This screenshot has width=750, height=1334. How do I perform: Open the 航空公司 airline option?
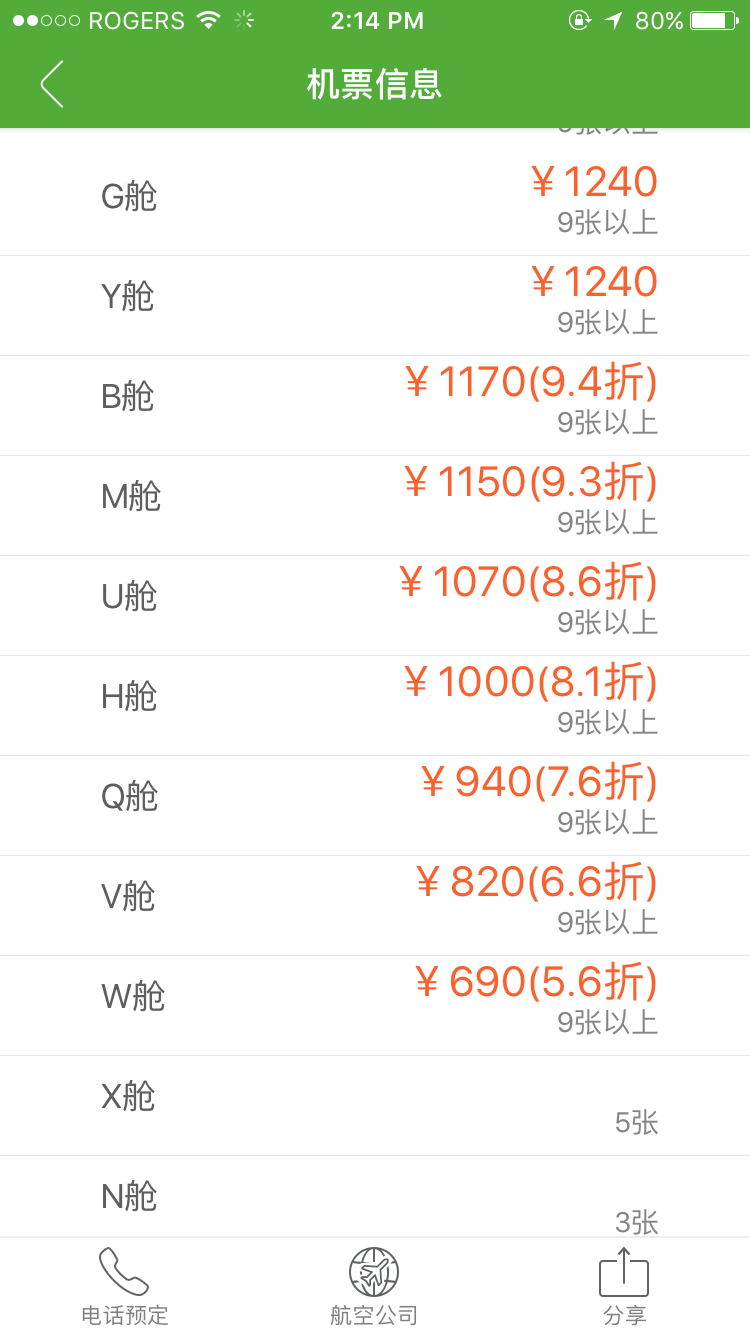click(374, 1287)
